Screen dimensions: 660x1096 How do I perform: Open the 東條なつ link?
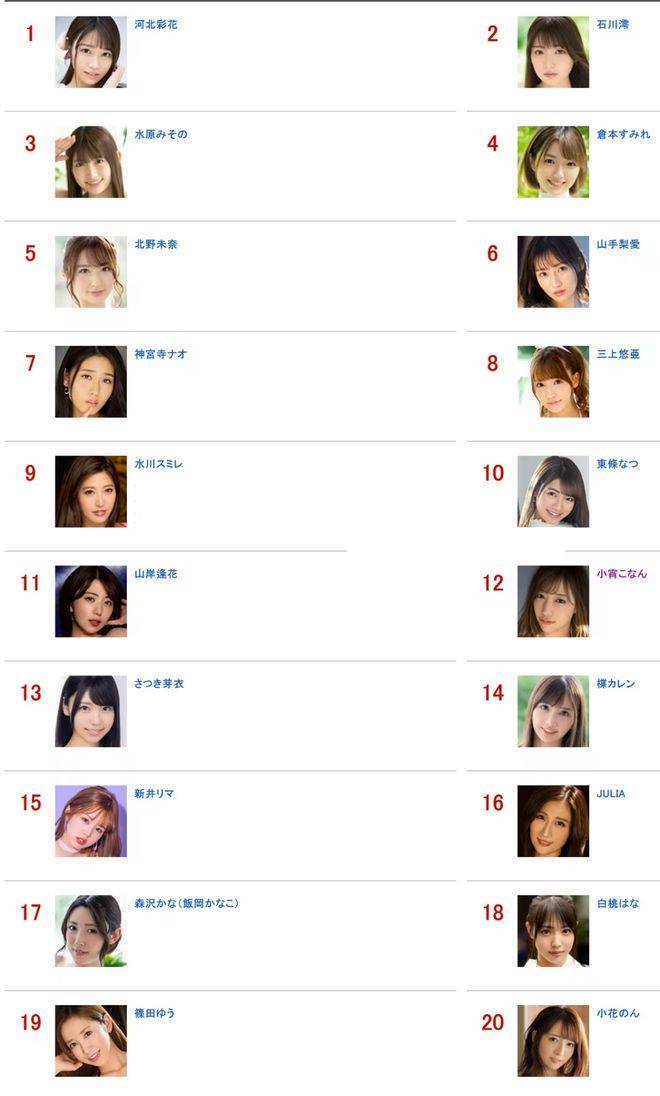[x=617, y=464]
